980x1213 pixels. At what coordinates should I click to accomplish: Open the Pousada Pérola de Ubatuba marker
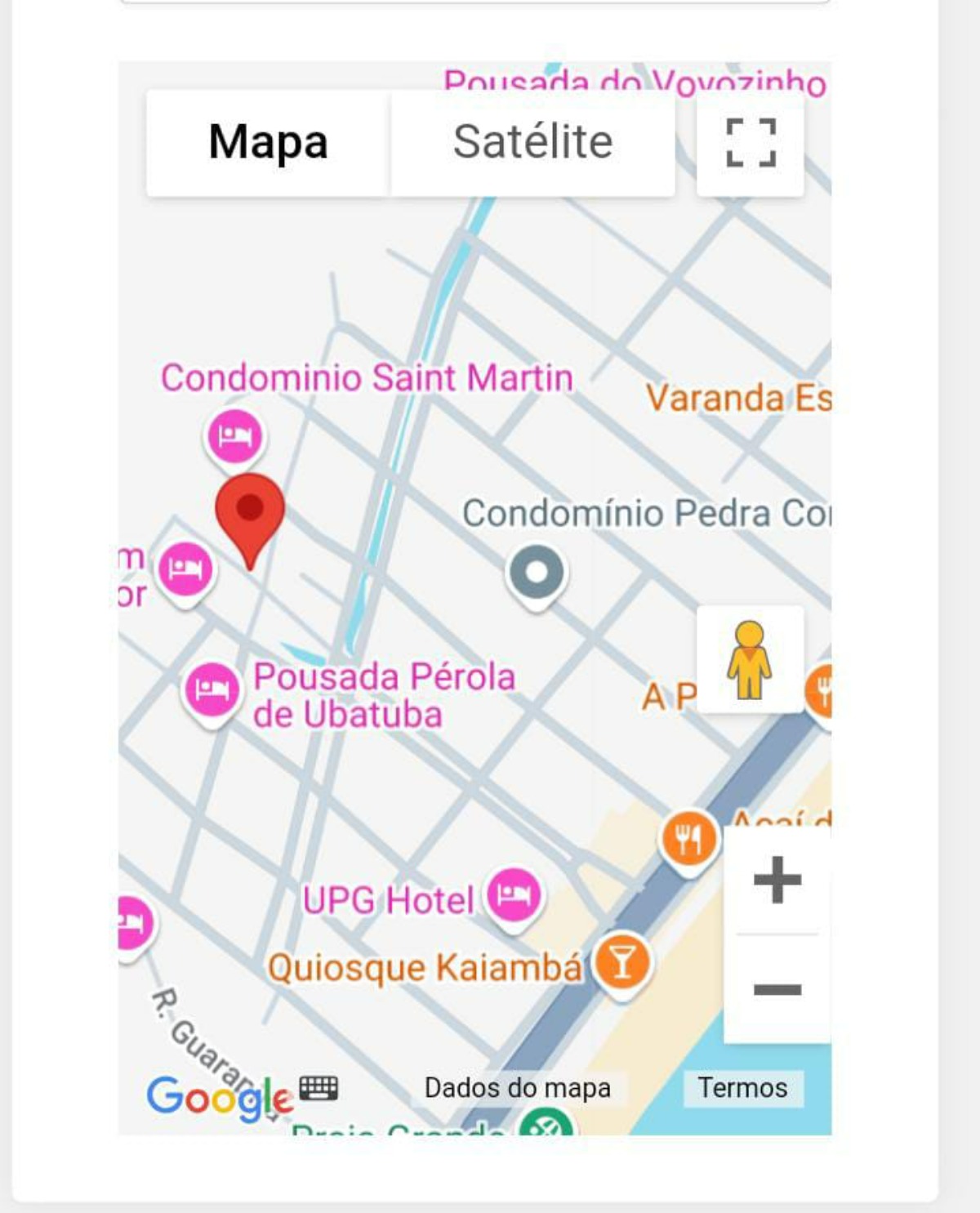point(212,689)
